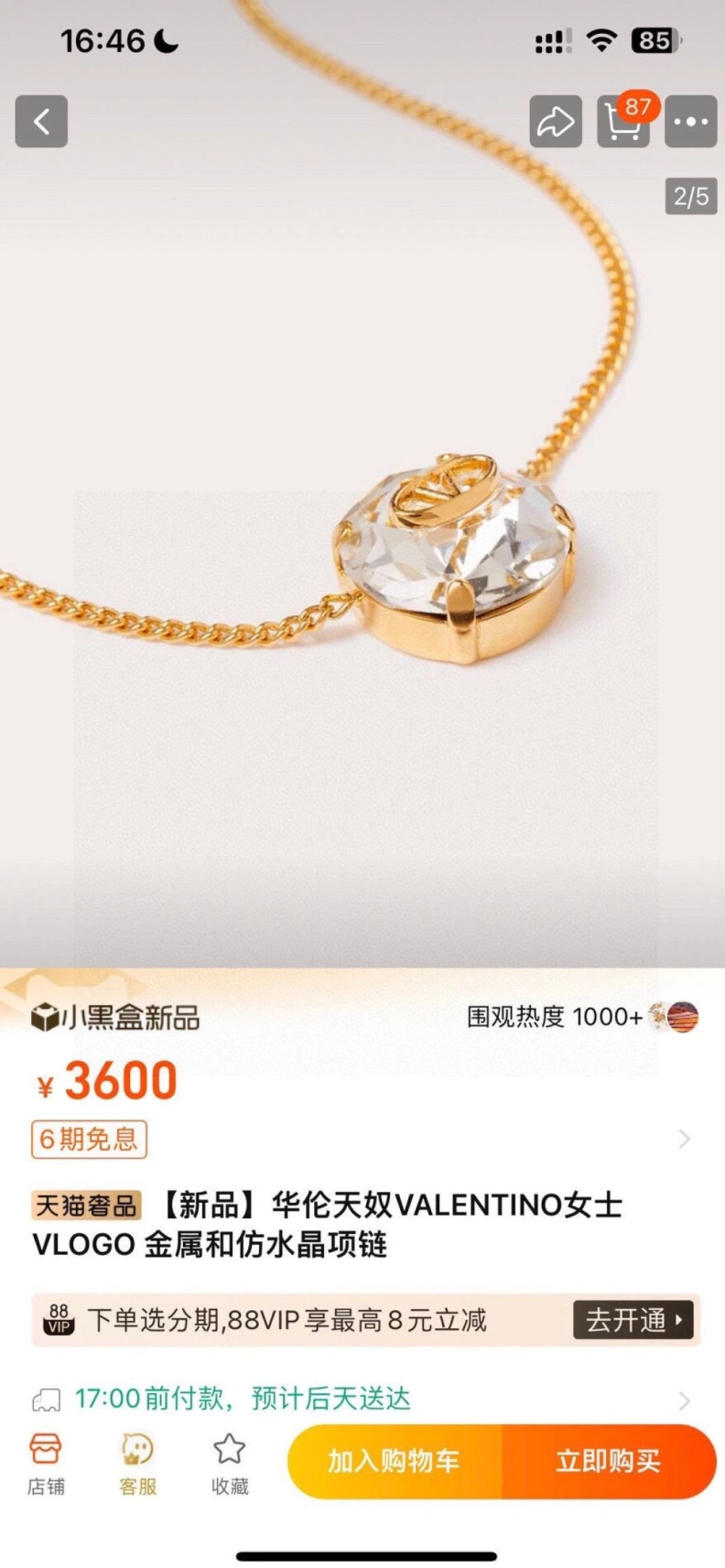Open the three-dot overflow menu
725x1568 pixels.
pyautogui.click(x=690, y=121)
